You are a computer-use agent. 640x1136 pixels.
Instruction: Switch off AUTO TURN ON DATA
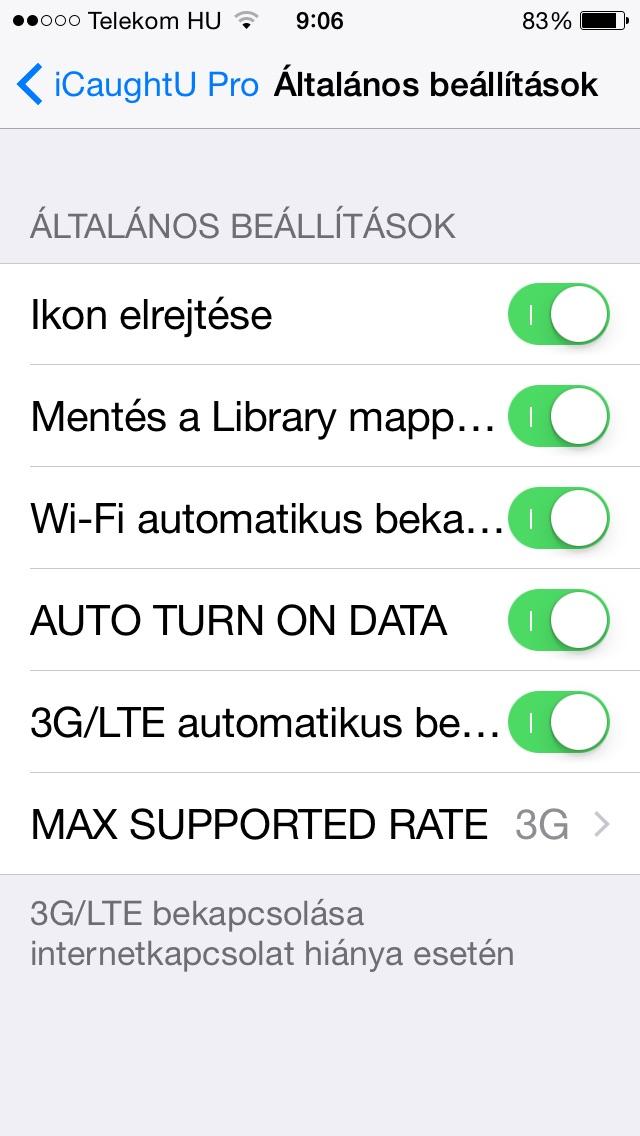tap(559, 620)
